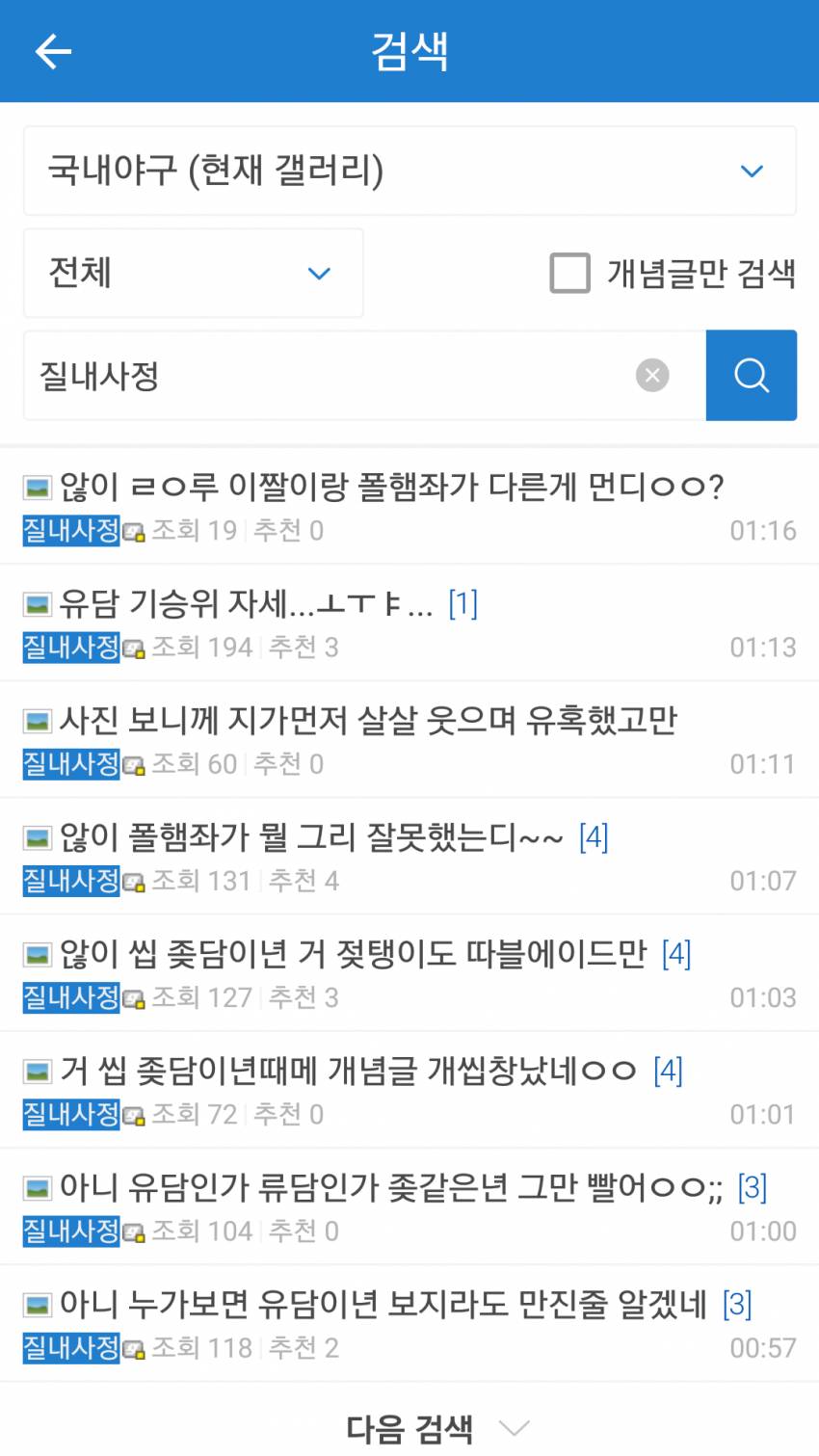Clear the search field with the X icon
819x1456 pixels.
click(652, 375)
